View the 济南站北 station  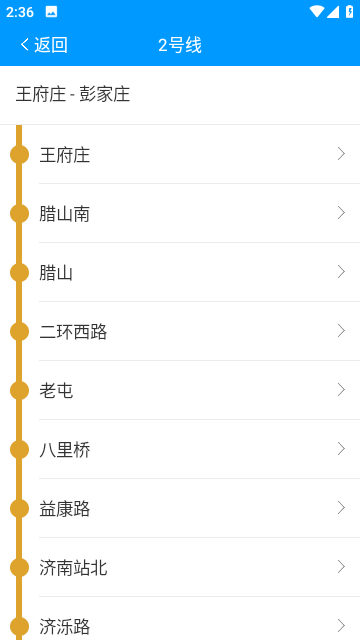pyautogui.click(x=180, y=567)
